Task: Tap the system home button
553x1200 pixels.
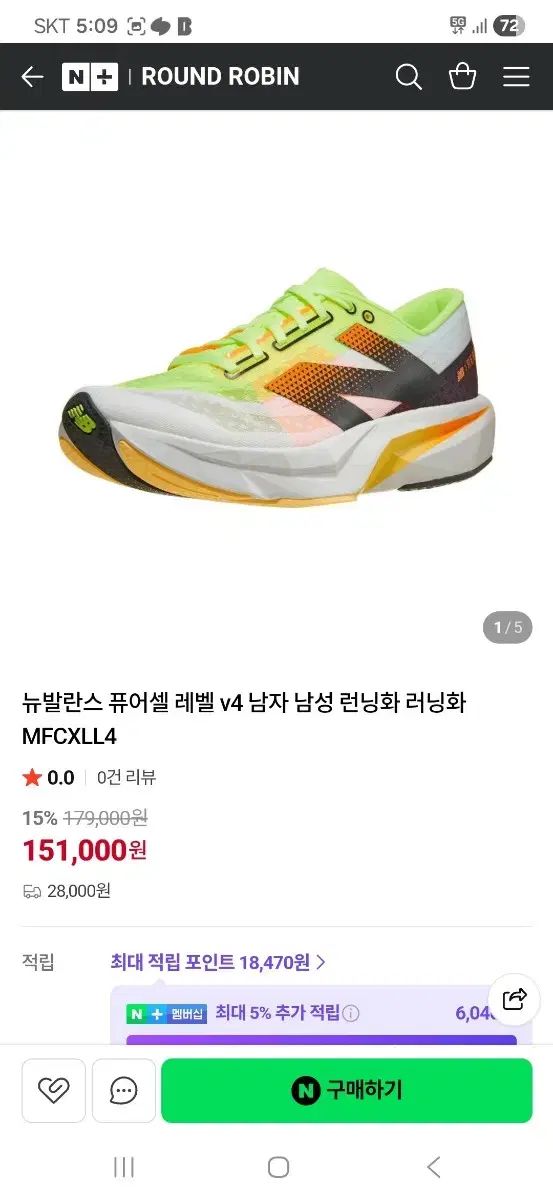Action: pyautogui.click(x=278, y=1167)
